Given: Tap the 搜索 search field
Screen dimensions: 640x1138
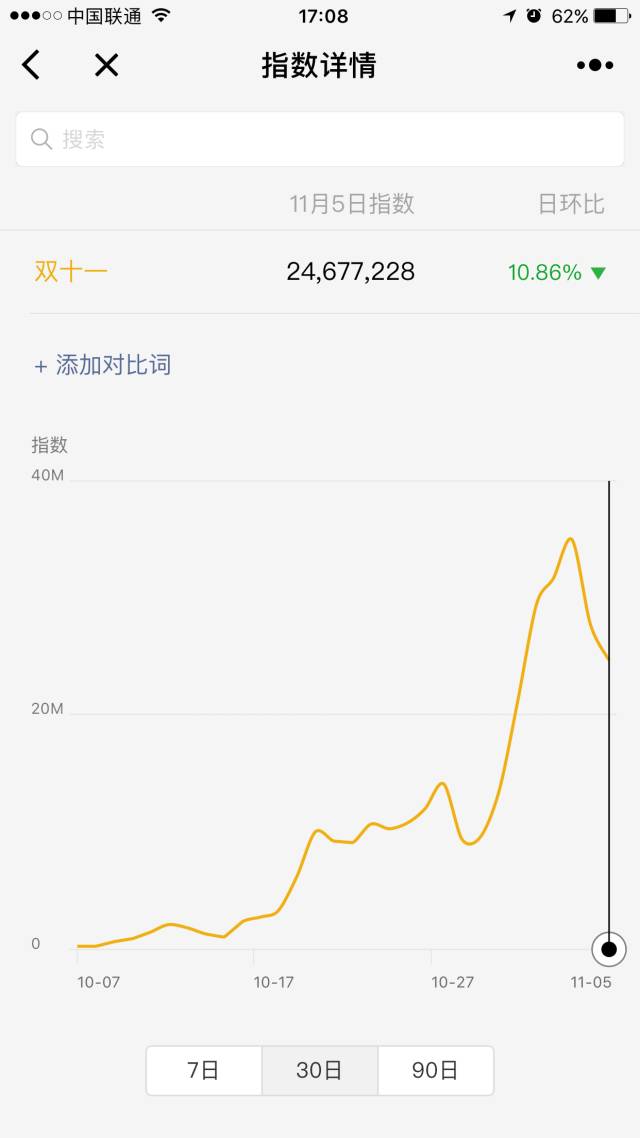Looking at the screenshot, I should pos(320,139).
